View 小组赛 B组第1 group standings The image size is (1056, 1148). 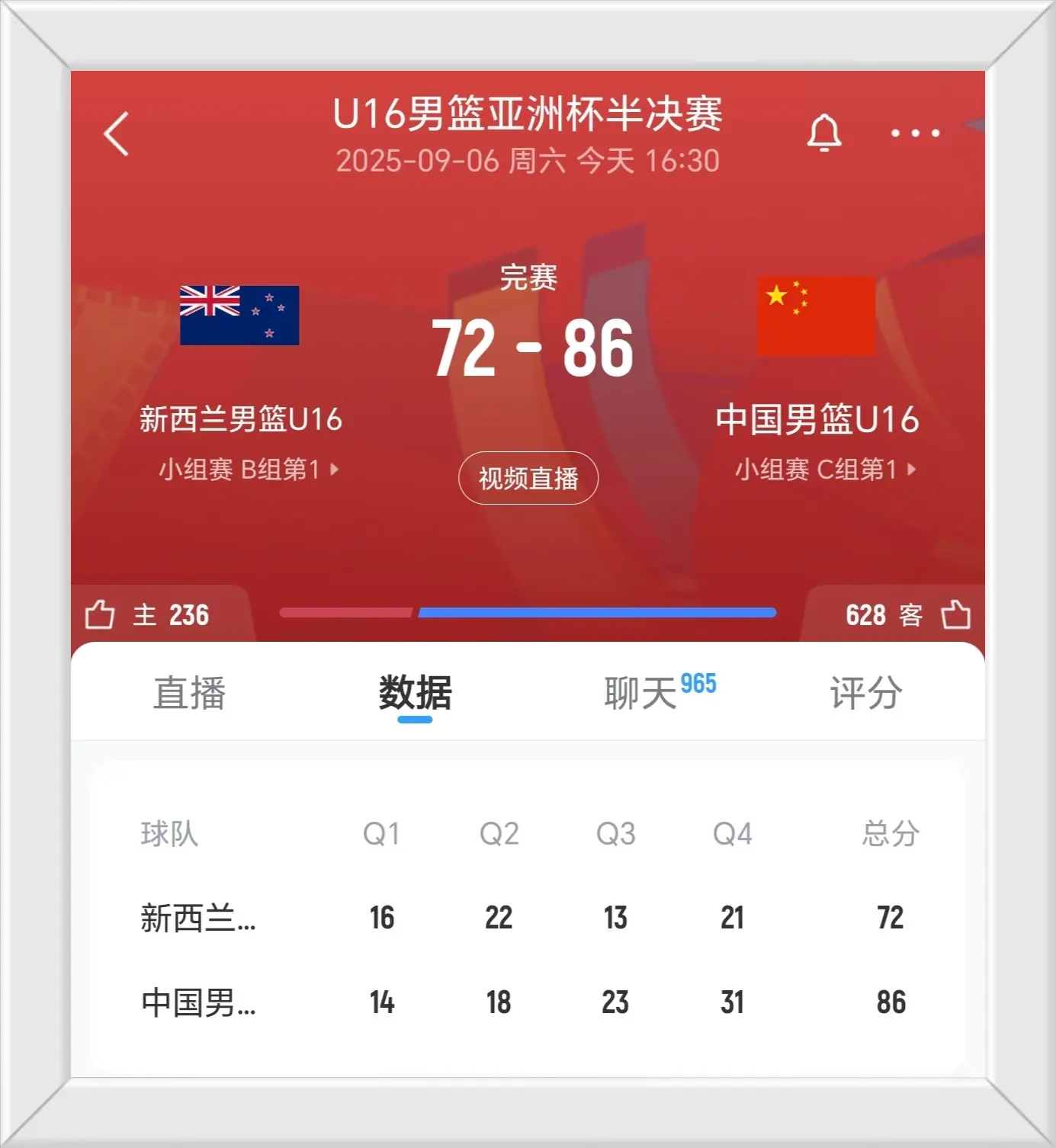248,470
